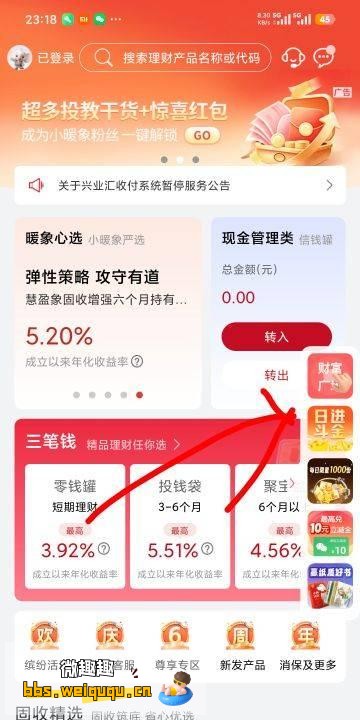
Task: Tap 转入 to transfer money in
Action: point(276,337)
